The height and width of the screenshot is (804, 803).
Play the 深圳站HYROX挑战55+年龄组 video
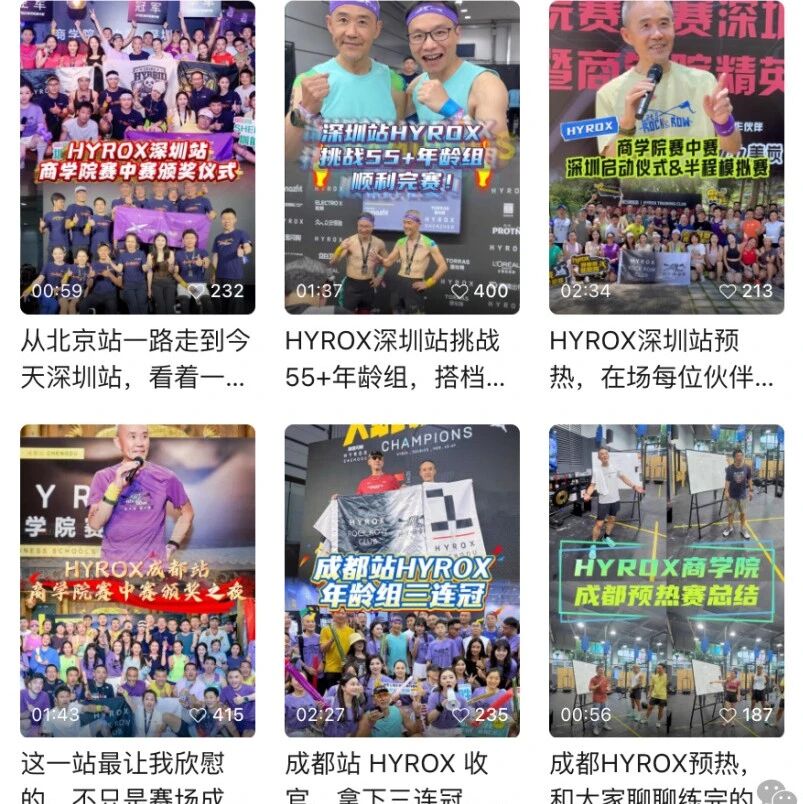[x=402, y=157]
